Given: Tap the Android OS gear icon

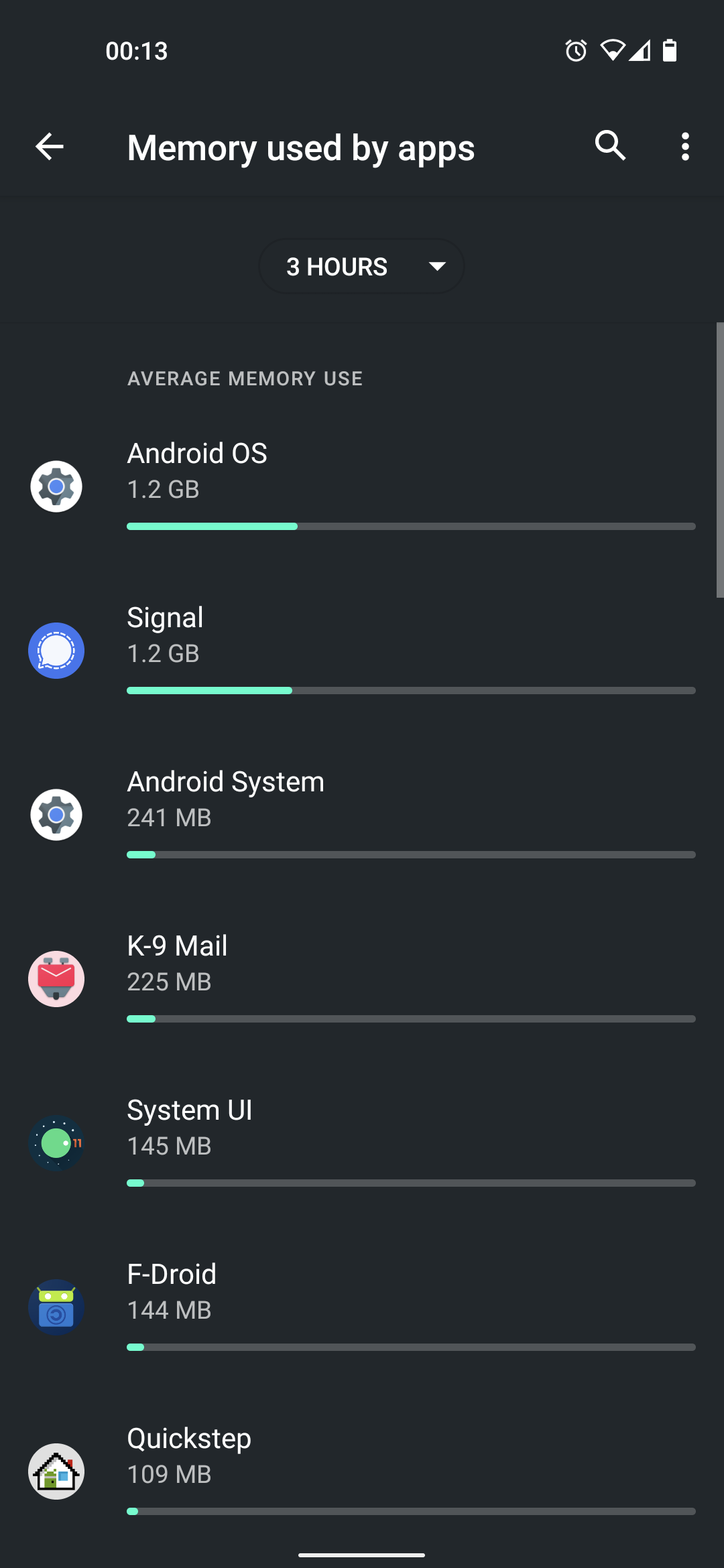Looking at the screenshot, I should click(56, 486).
